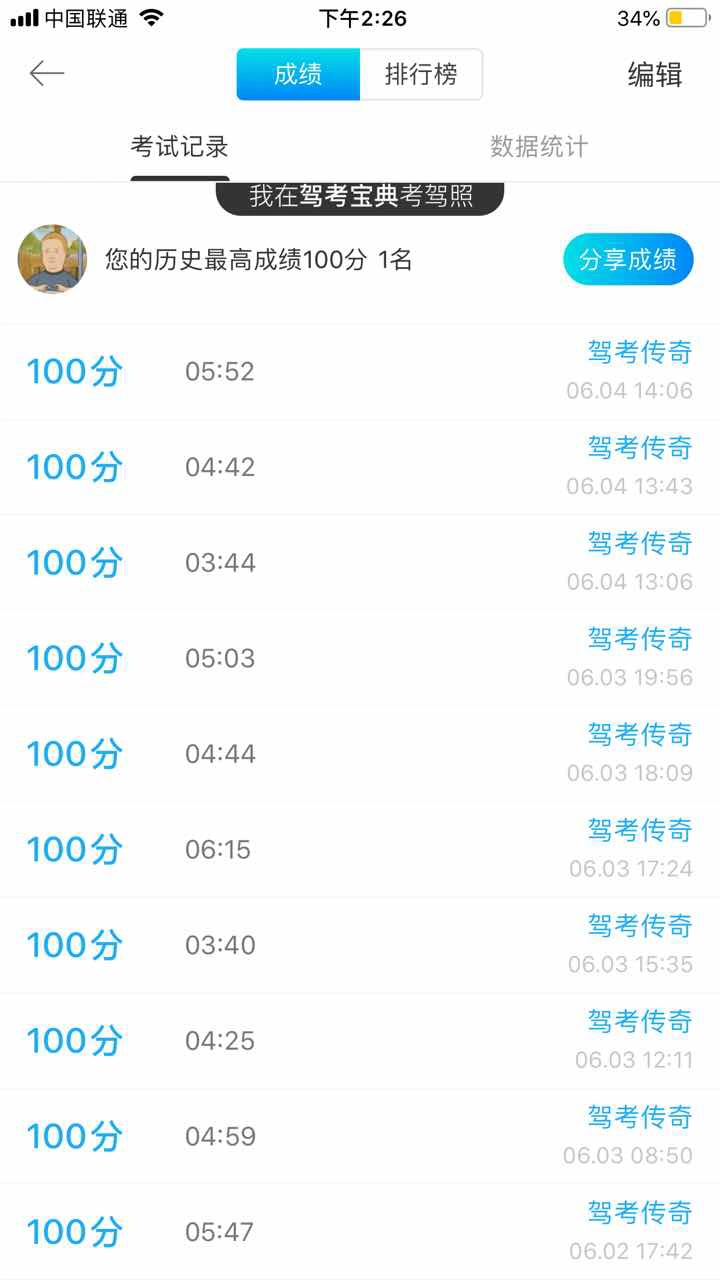This screenshot has height=1280, width=720.
Task: Tap the 分享成绩 button
Action: click(x=628, y=260)
